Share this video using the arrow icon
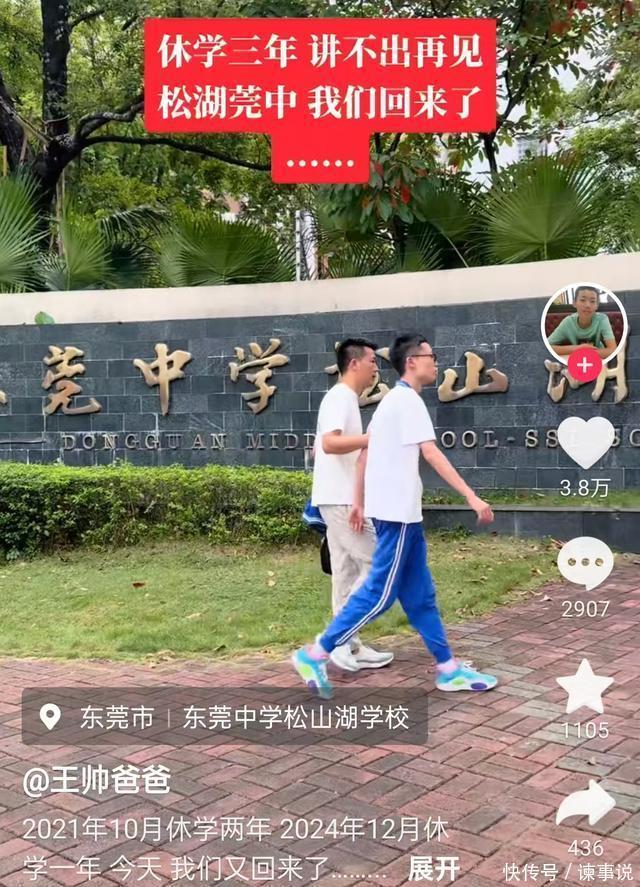The height and width of the screenshot is (887, 640). [x=585, y=803]
